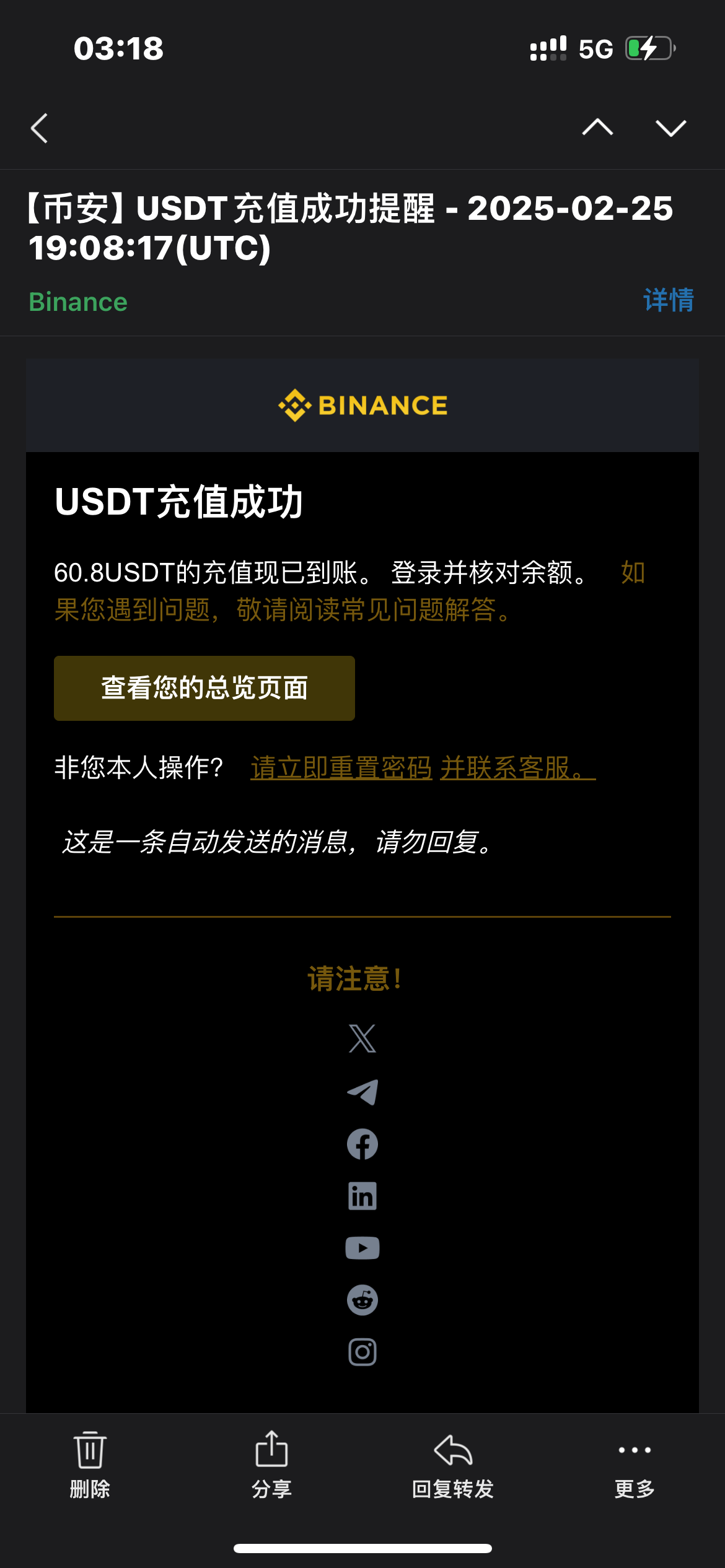The height and width of the screenshot is (1568, 725).
Task: Open Binance's Reddit page
Action: 362,1300
